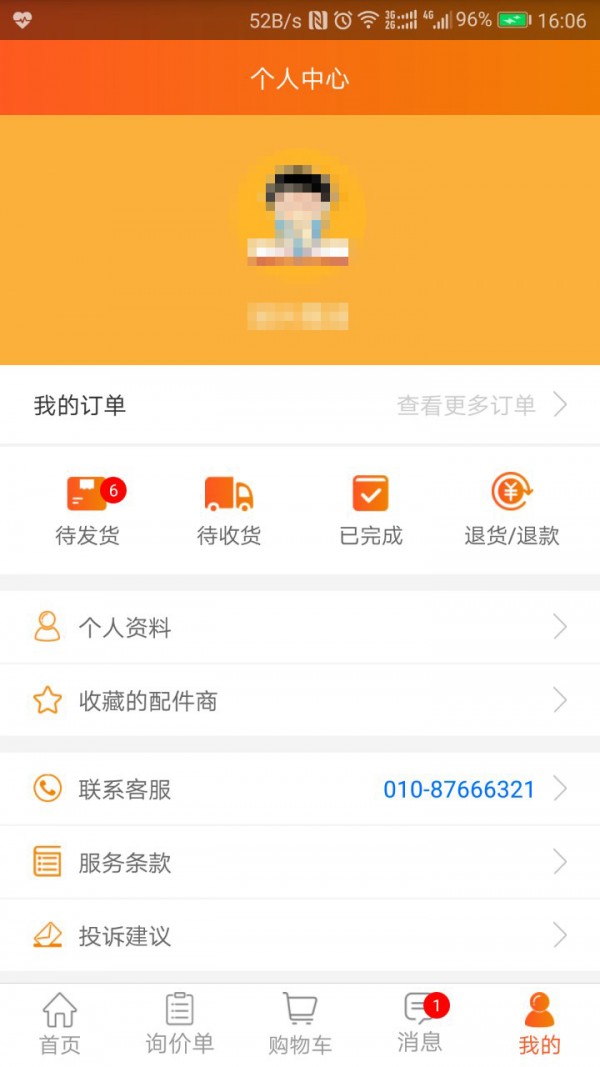Switch to the 首页 home tab
600x1067 pixels.
pos(60,1025)
